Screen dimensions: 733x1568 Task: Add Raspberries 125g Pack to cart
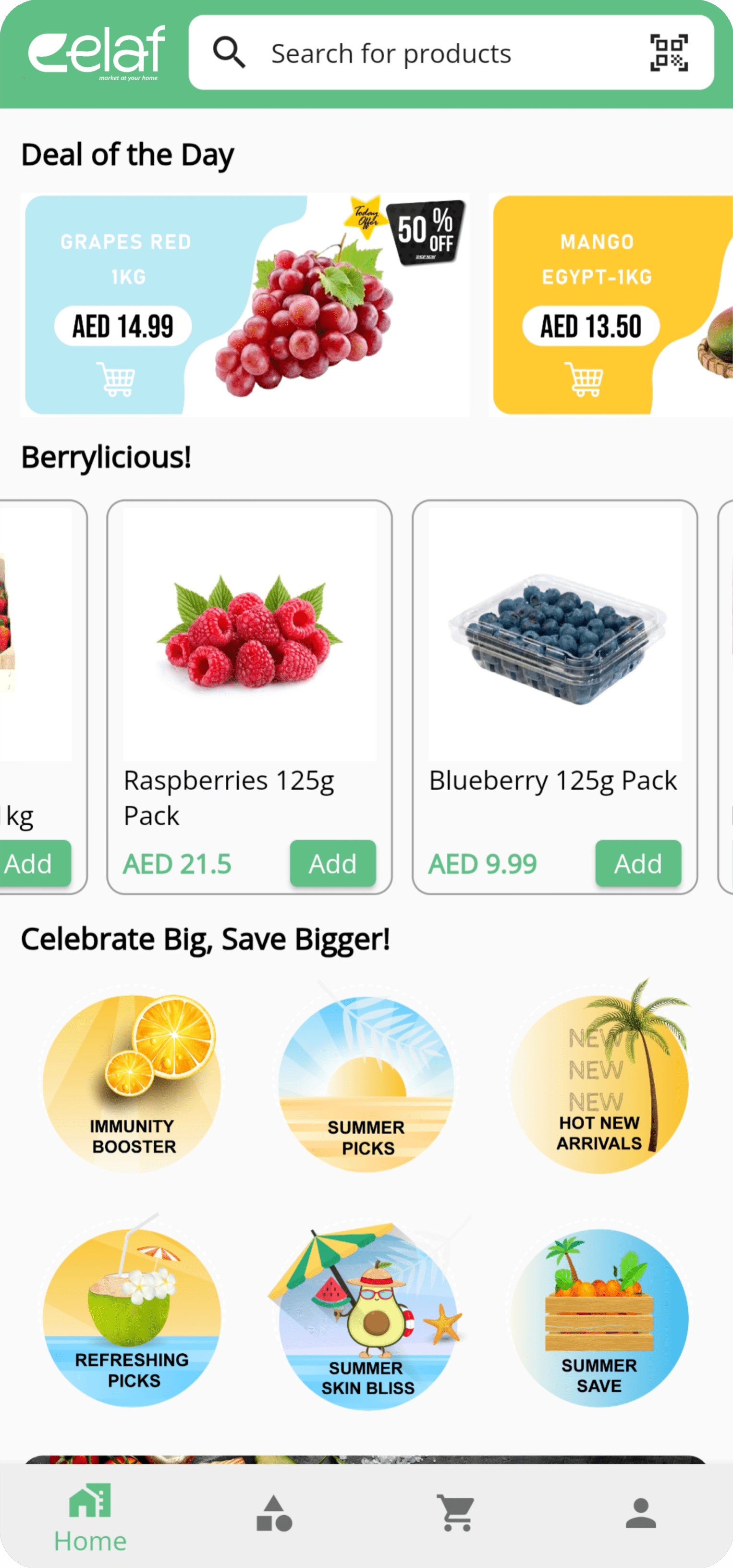332,863
